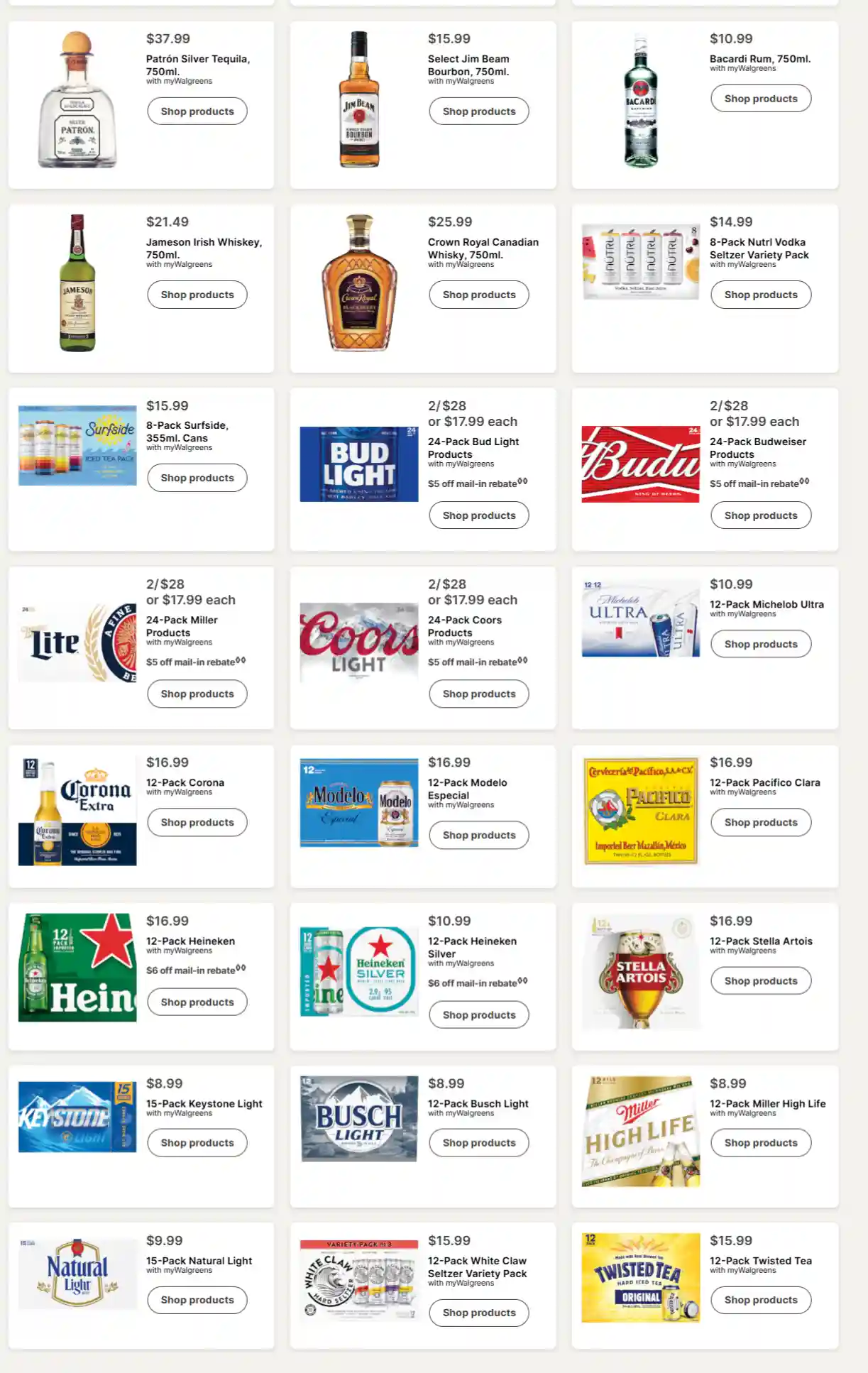Open Shop products for White Claw Variety Pack
The height and width of the screenshot is (1373, 868).
(478, 1313)
